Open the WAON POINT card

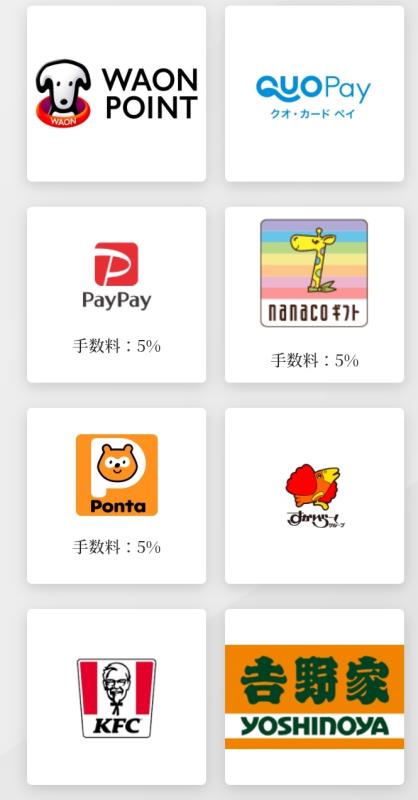click(116, 93)
